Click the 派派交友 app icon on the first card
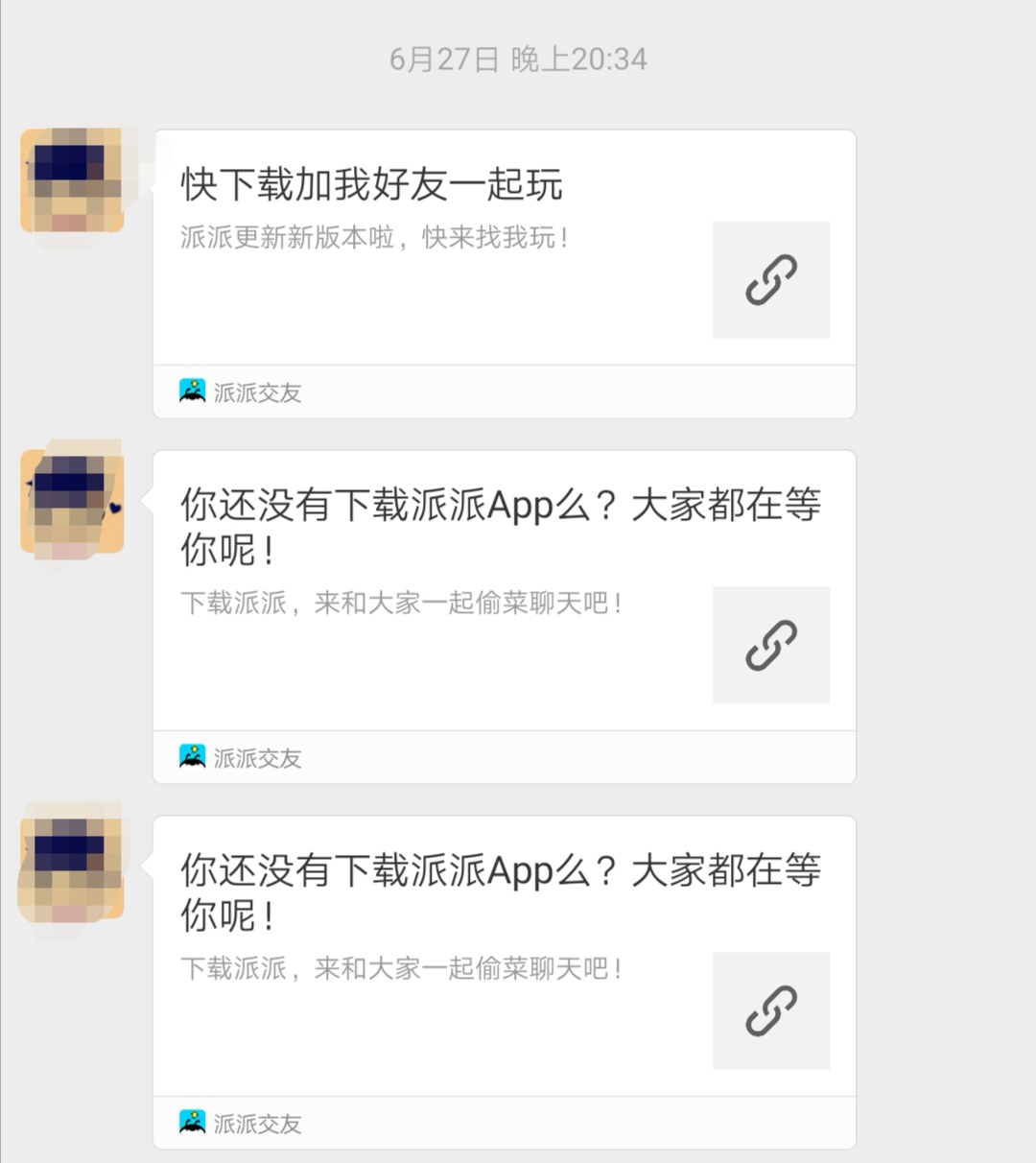This screenshot has width=1036, height=1163. point(193,390)
